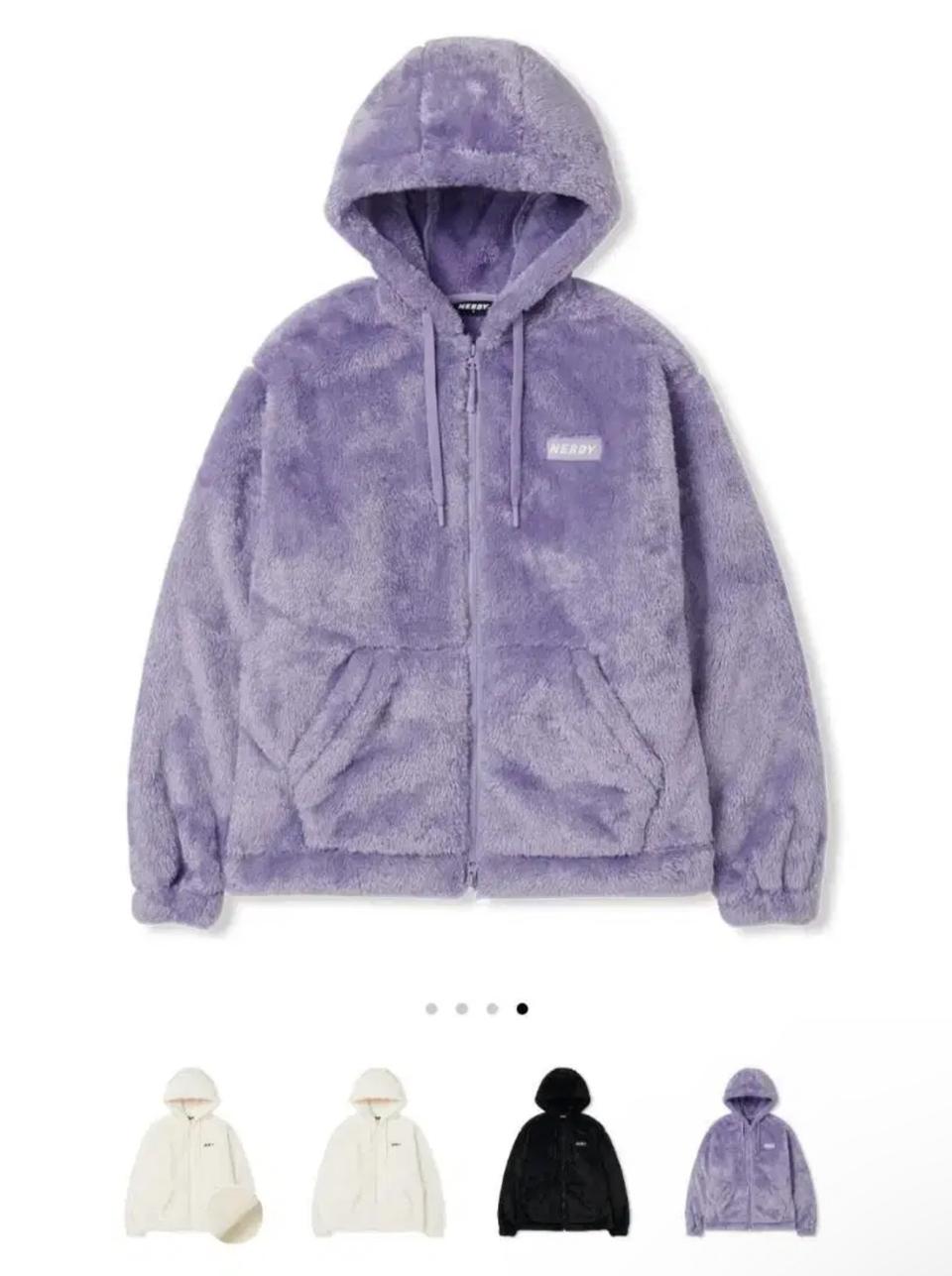Jump to the first gallery page dot
Image resolution: width=952 pixels, height=1276 pixels.
pos(431,1009)
